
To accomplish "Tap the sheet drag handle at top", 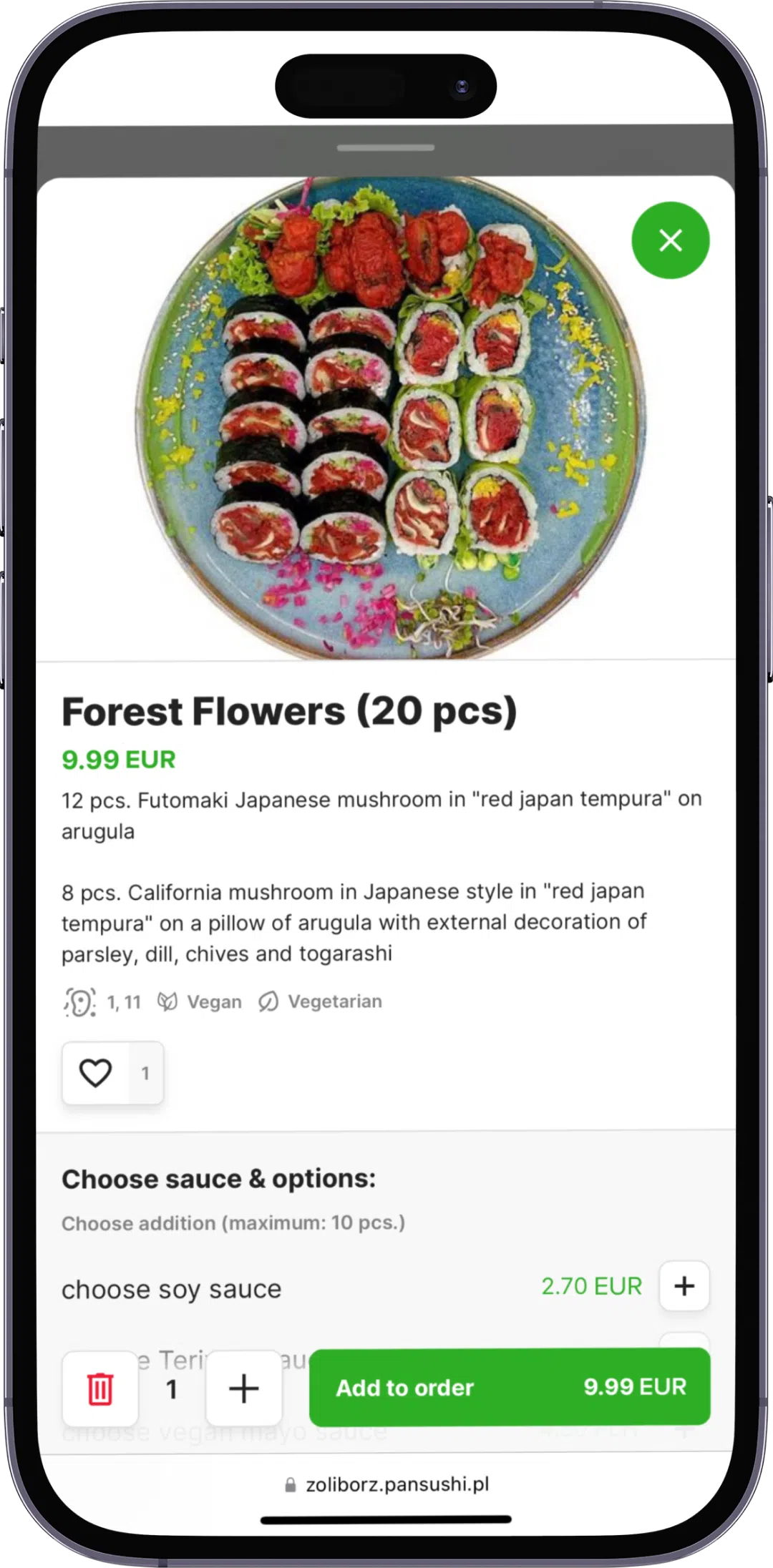I will [386, 148].
